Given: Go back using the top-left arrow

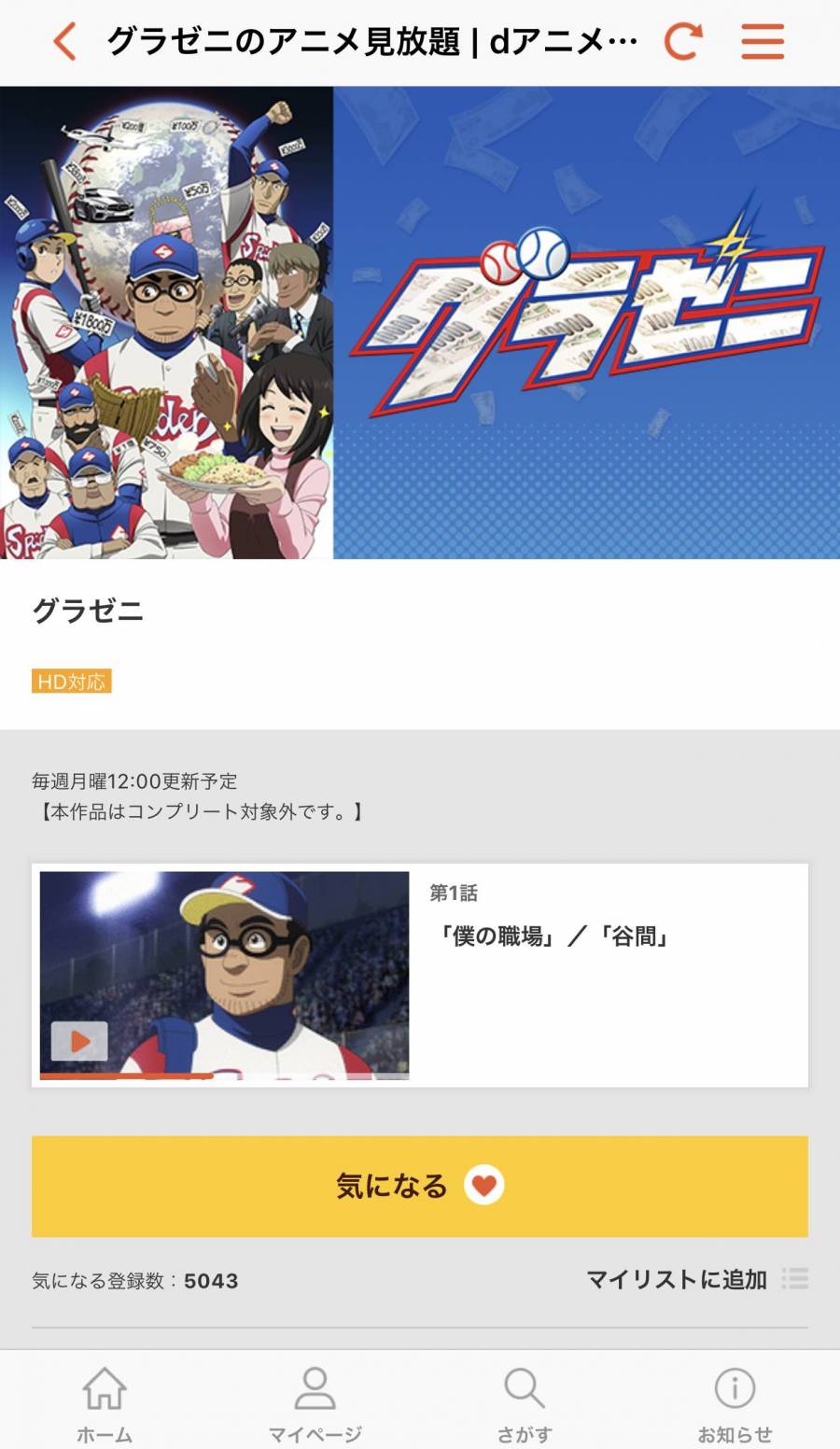Looking at the screenshot, I should coord(63,42).
